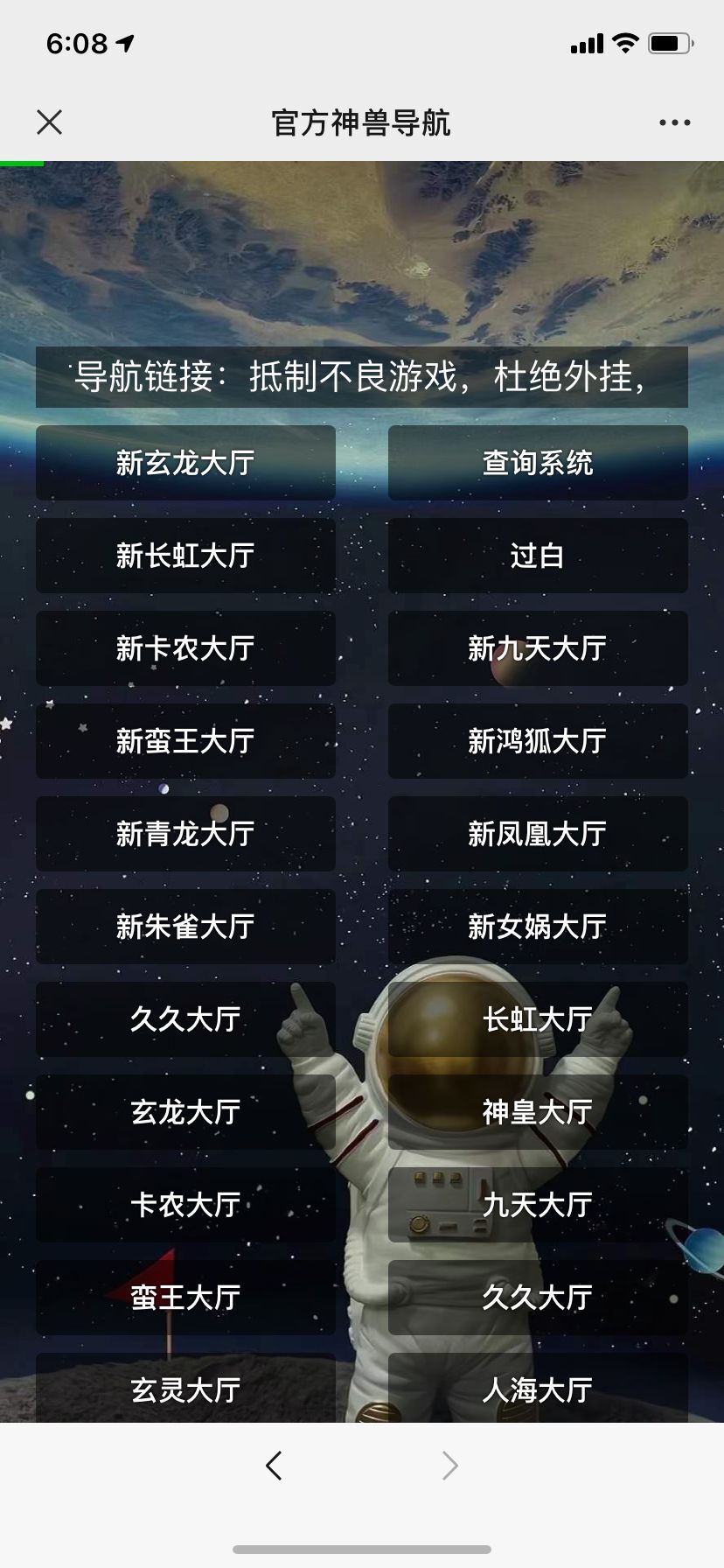Image resolution: width=724 pixels, height=1568 pixels.
Task: Open the 查询系统 link
Action: (538, 463)
